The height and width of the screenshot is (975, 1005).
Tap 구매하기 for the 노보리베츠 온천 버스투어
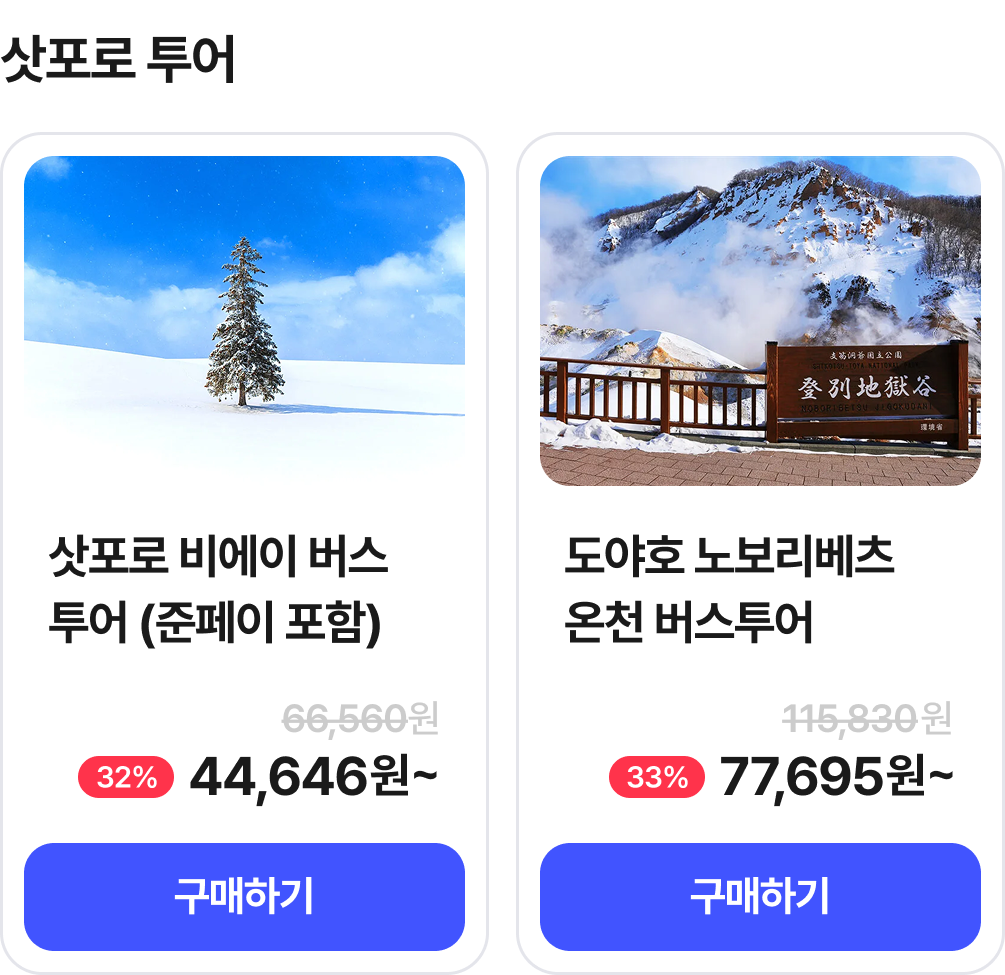[760, 896]
